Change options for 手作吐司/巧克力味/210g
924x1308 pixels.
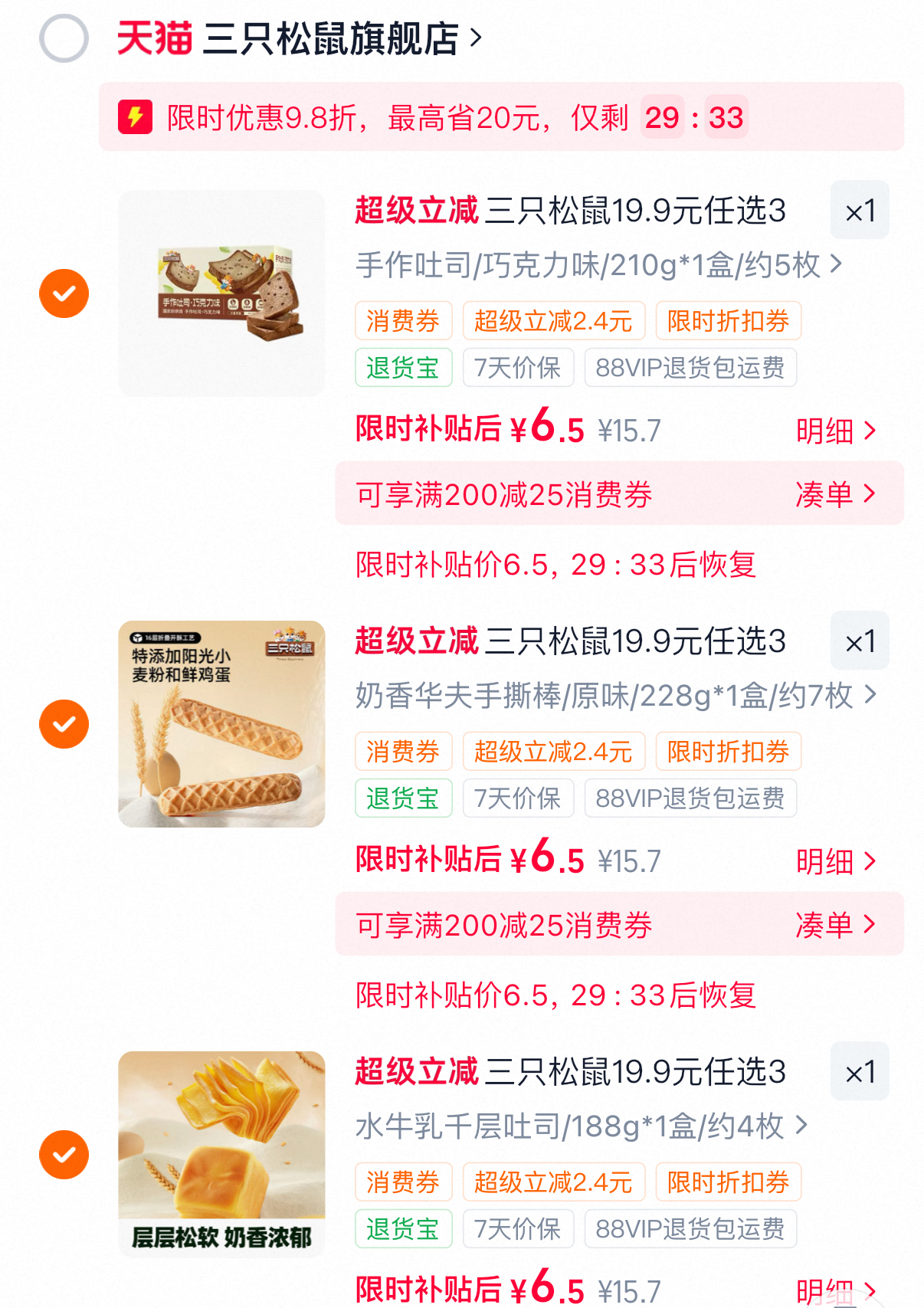(598, 265)
